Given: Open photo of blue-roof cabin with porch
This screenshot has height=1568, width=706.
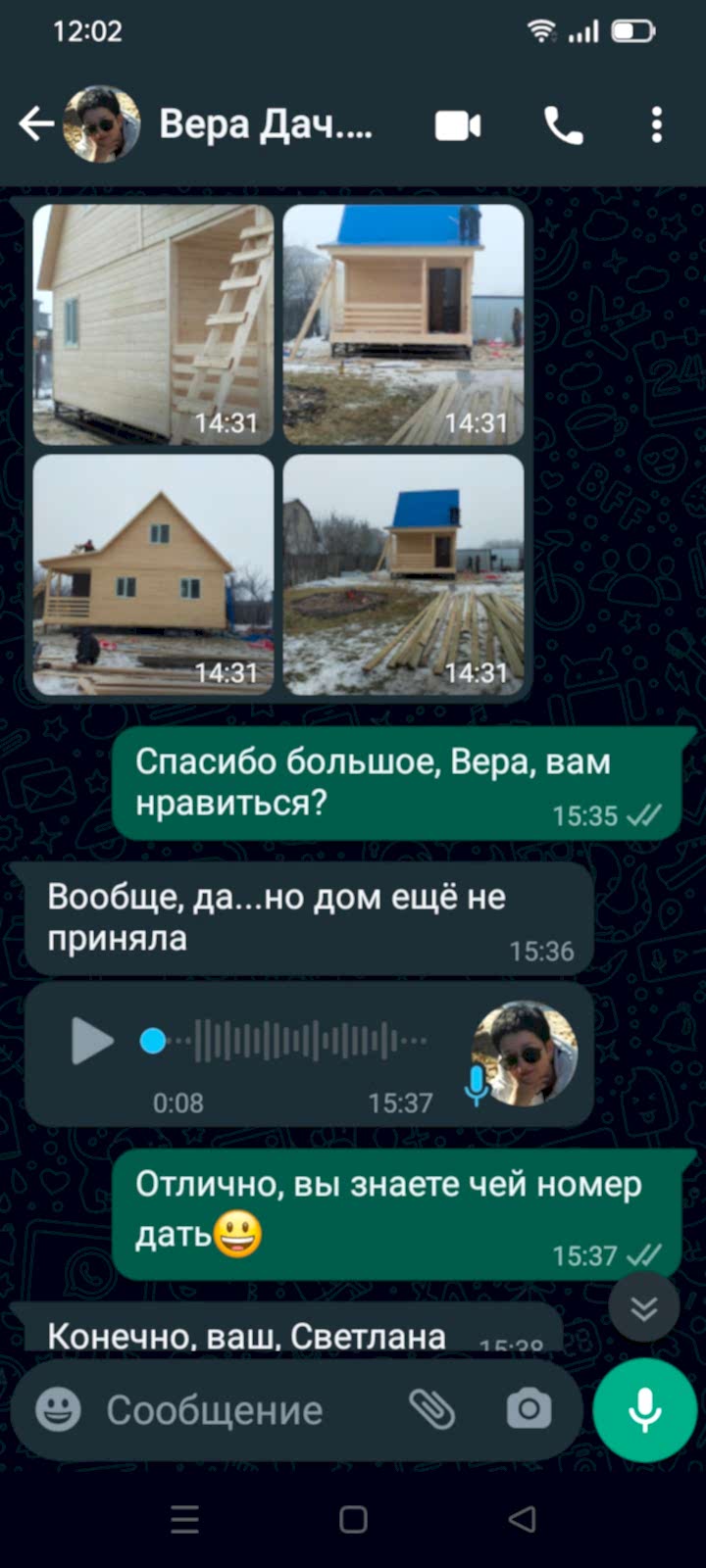Looking at the screenshot, I should point(404,324).
